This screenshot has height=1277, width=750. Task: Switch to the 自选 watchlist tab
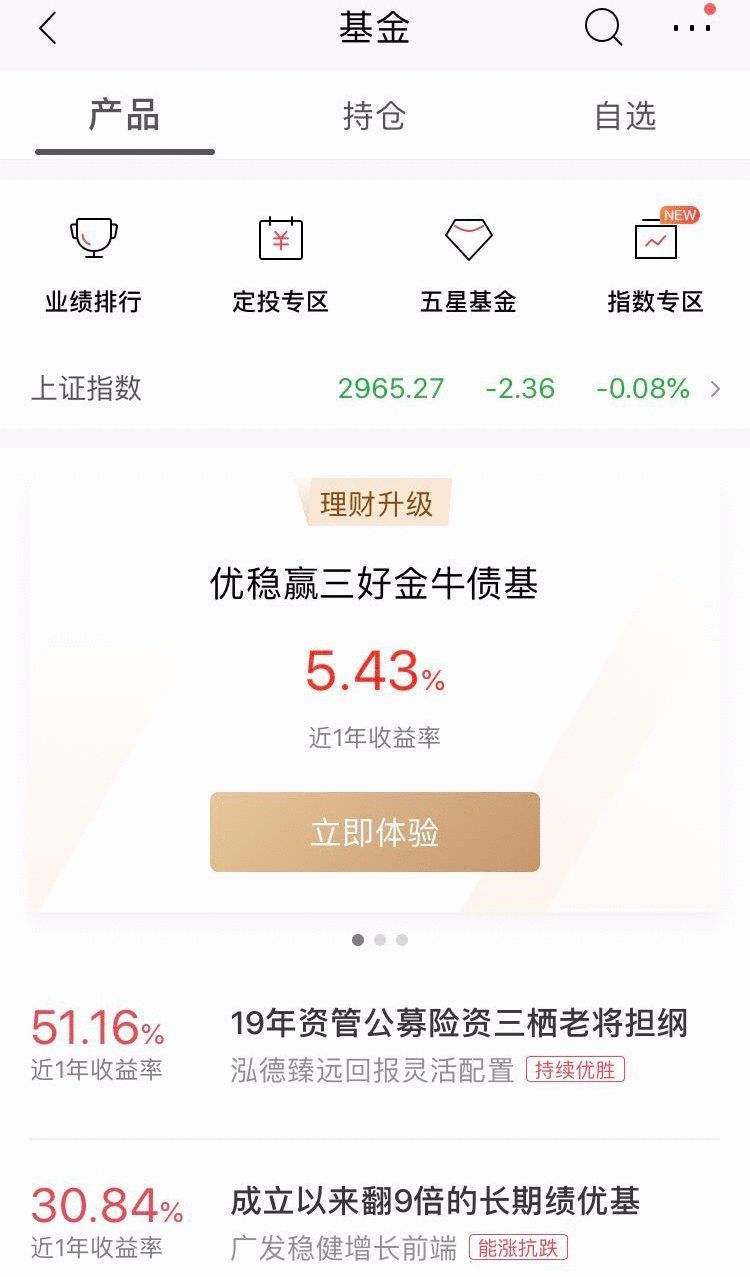625,117
